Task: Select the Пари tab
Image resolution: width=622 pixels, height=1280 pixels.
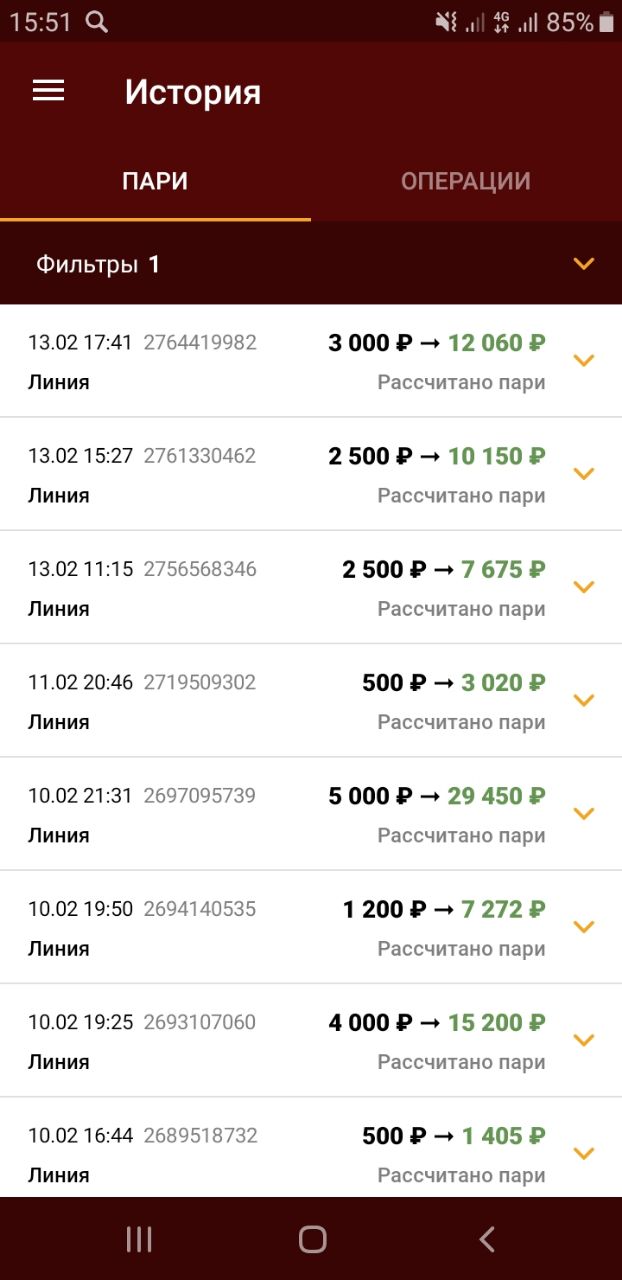Action: pyautogui.click(x=155, y=181)
